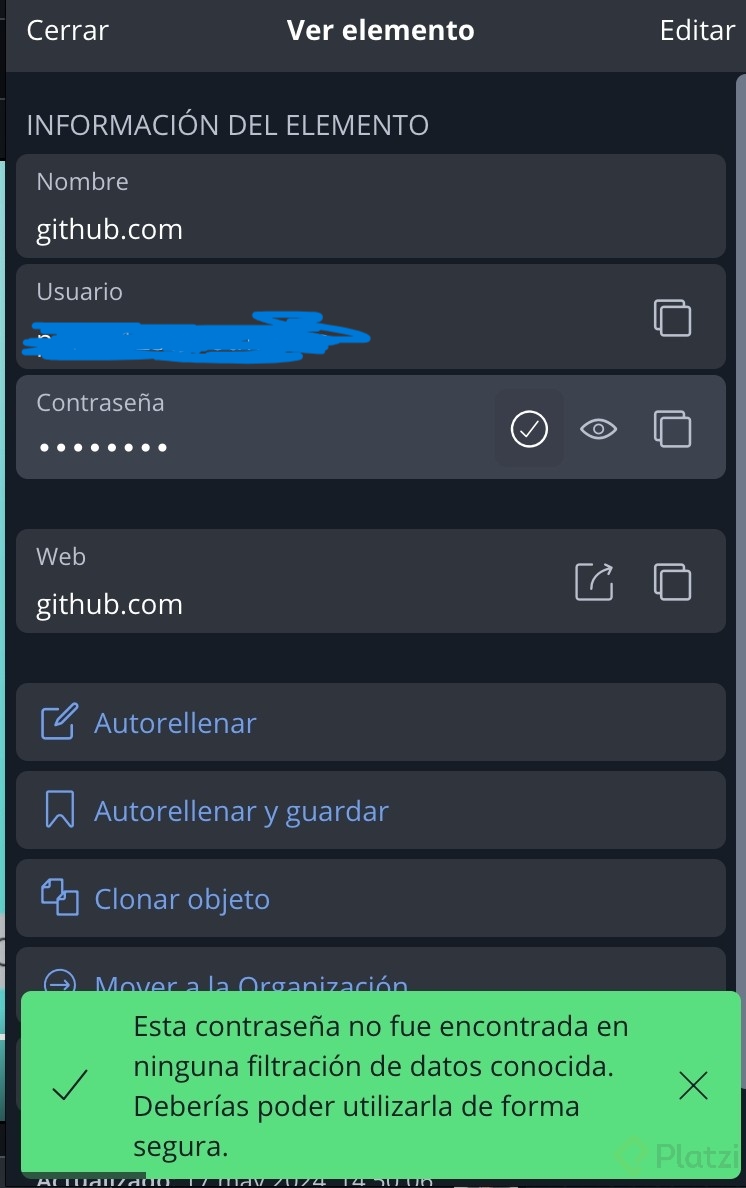The height and width of the screenshot is (1188, 746).
Task: Copy the Web URL
Action: pos(673,581)
